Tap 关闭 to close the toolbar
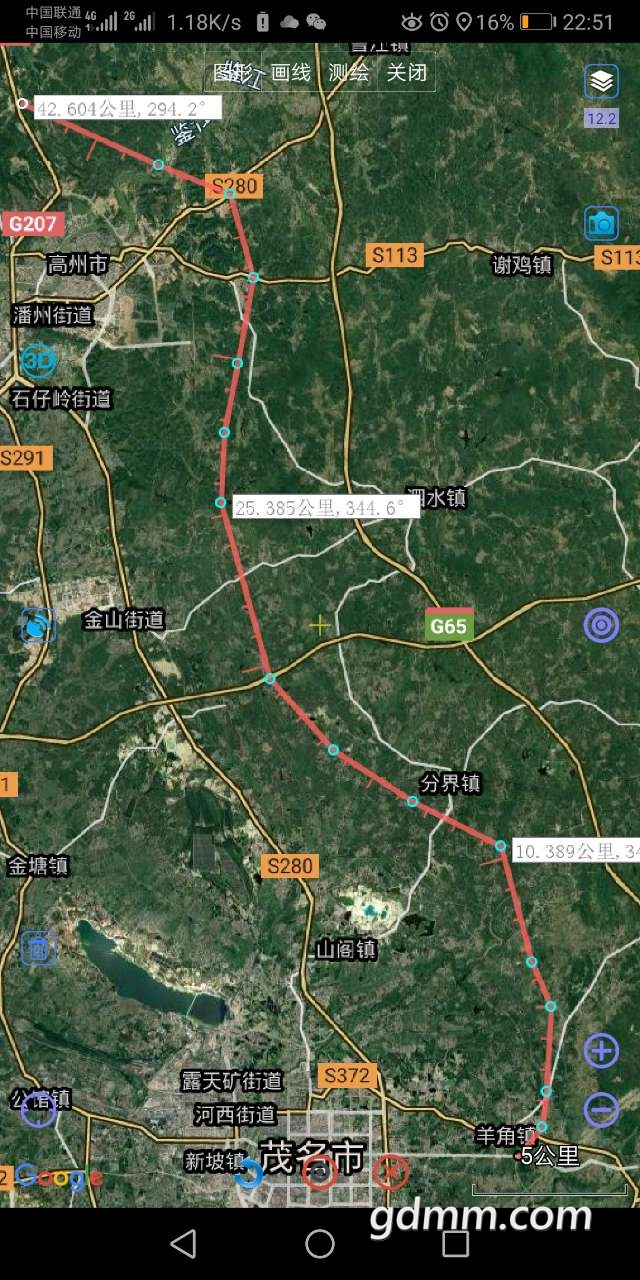This screenshot has width=640, height=1280. click(x=407, y=72)
